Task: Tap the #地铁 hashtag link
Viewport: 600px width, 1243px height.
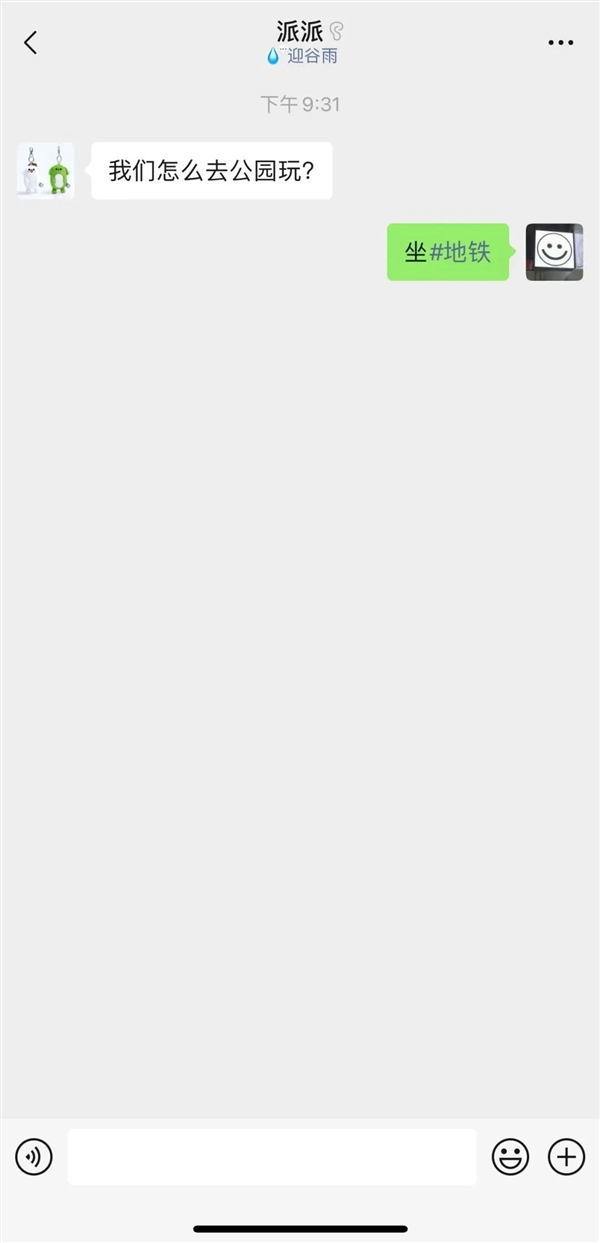Action: 461,252
